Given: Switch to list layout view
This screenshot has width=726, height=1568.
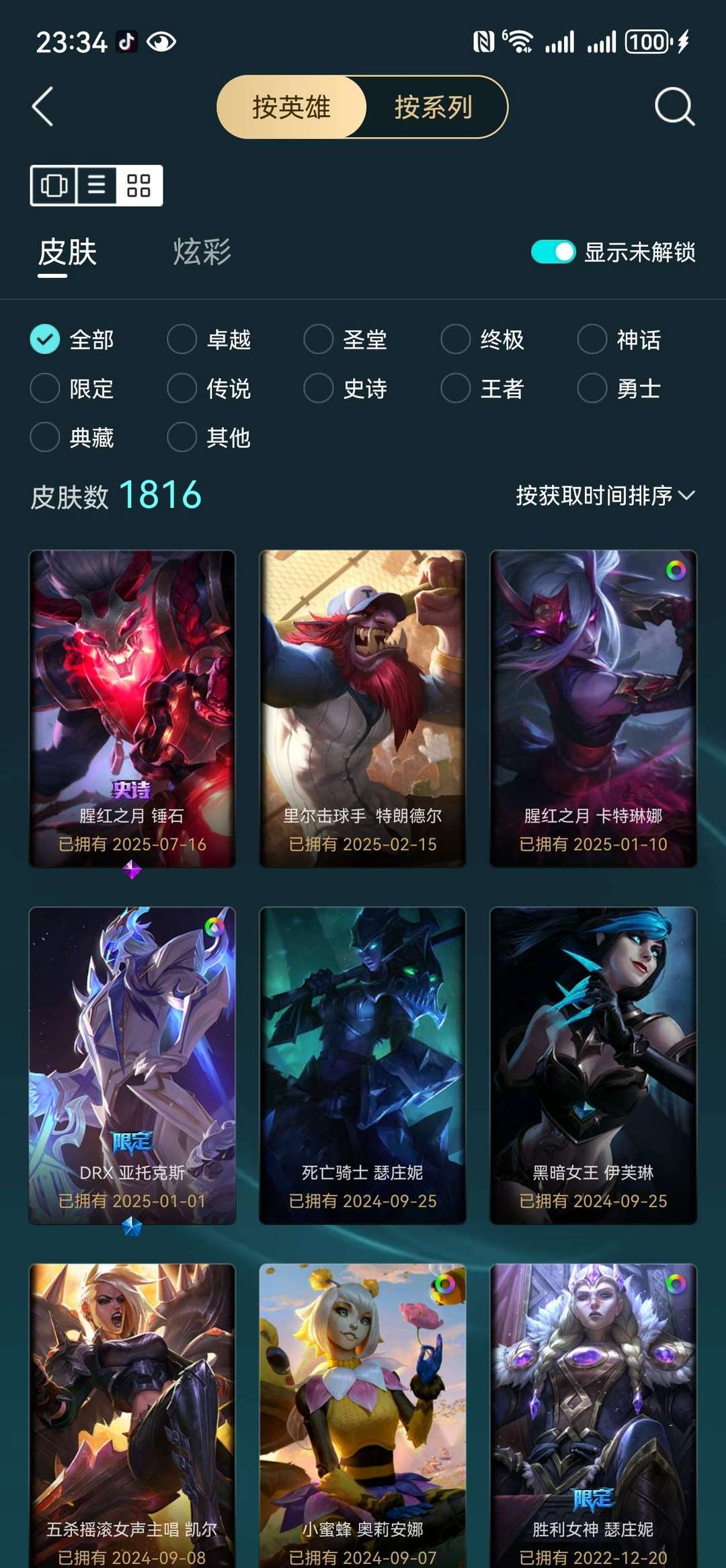Looking at the screenshot, I should click(97, 185).
